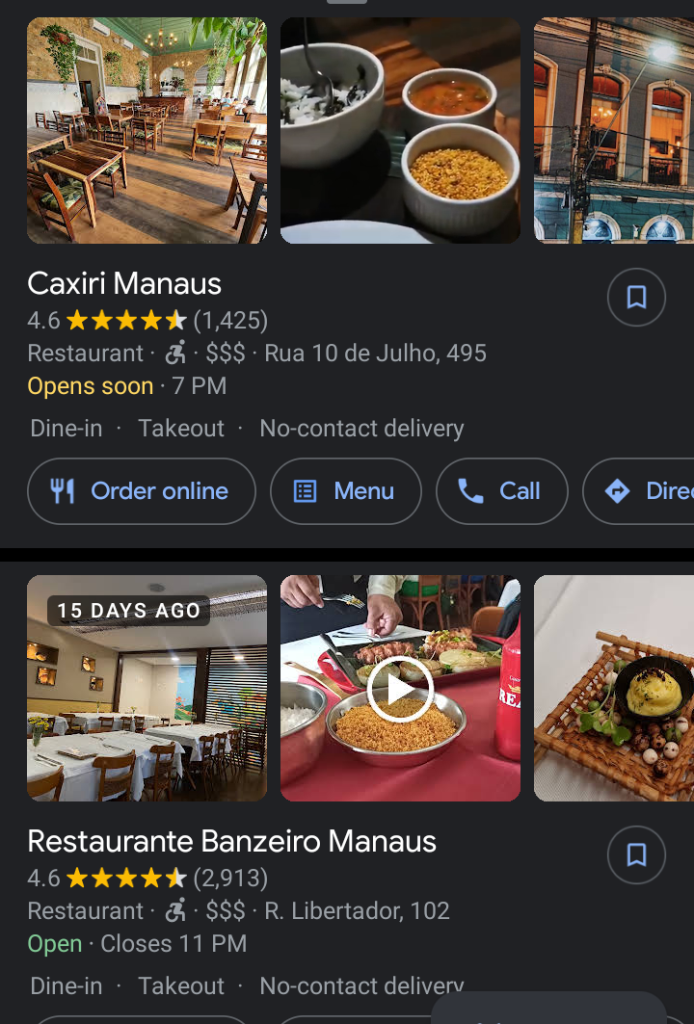The width and height of the screenshot is (694, 1024).
Task: Save Restaurante Banzeiro Manaus with the bookmark icon
Action: click(636, 855)
